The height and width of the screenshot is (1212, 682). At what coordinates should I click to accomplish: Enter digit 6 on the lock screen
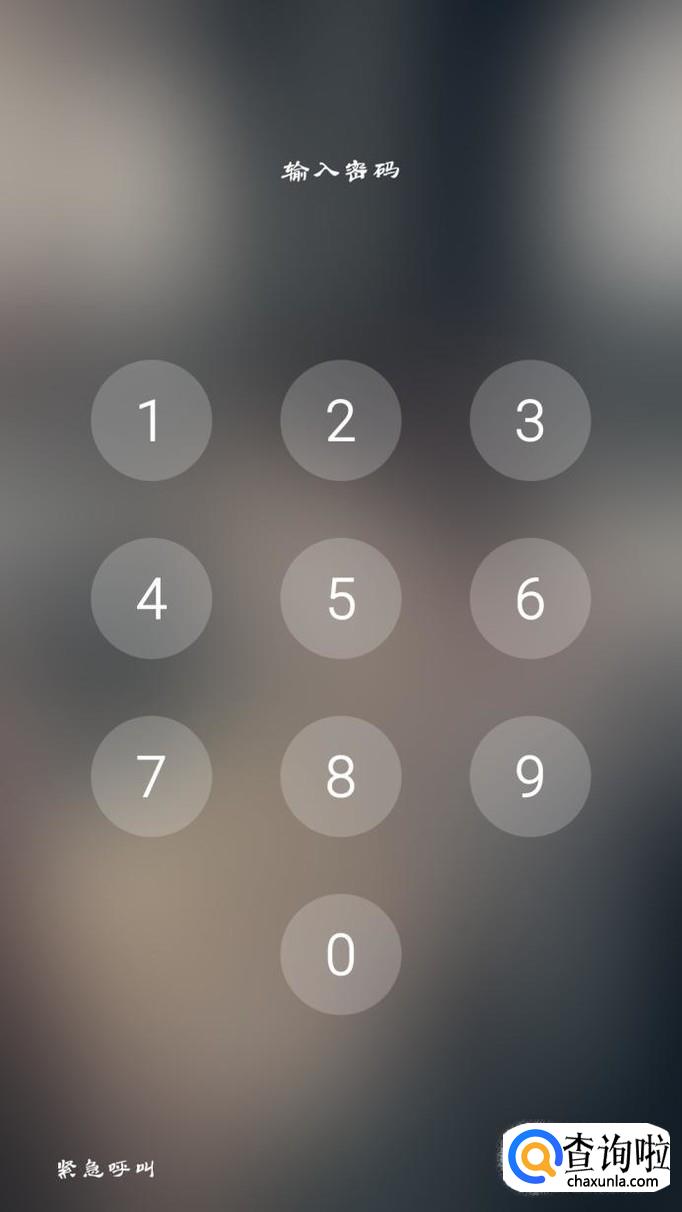530,598
